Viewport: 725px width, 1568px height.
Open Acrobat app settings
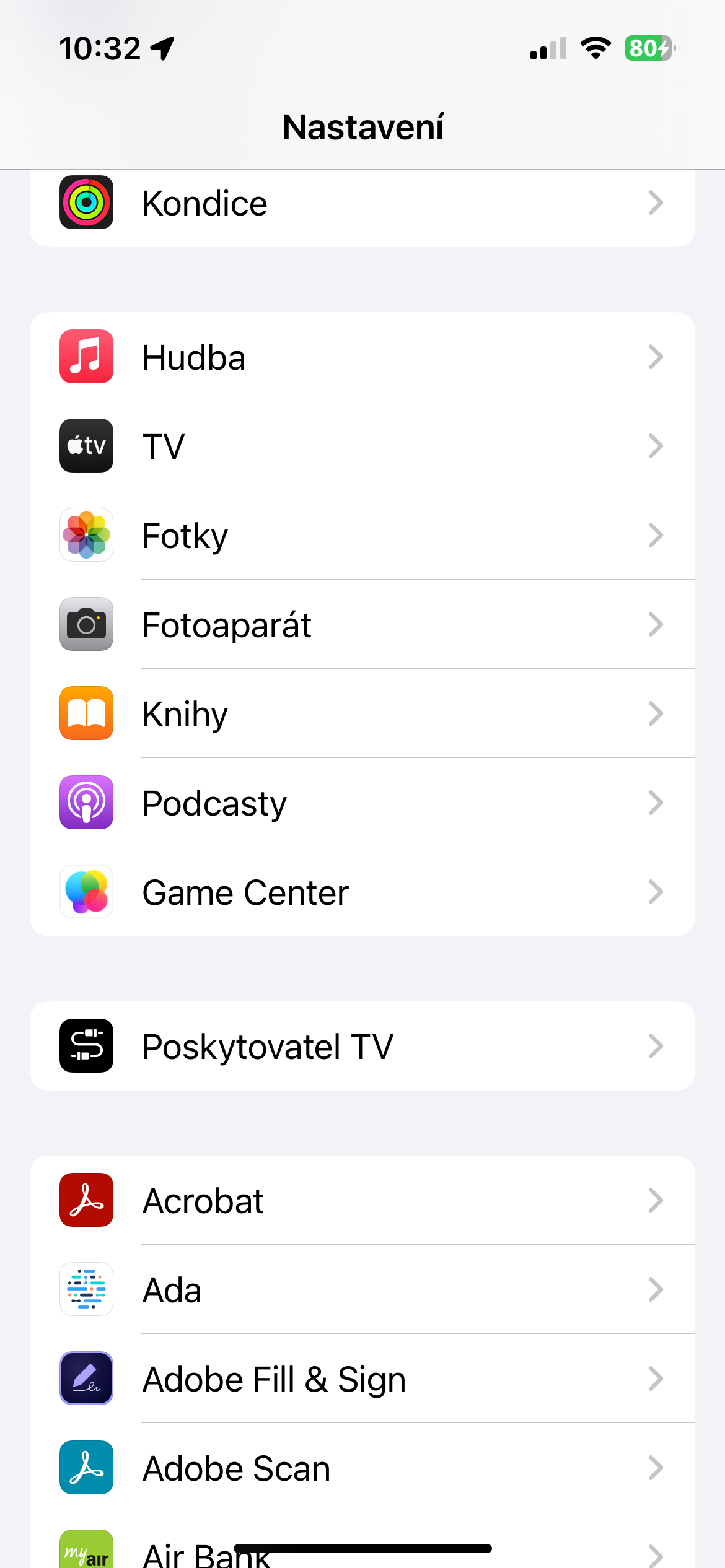(362, 1200)
